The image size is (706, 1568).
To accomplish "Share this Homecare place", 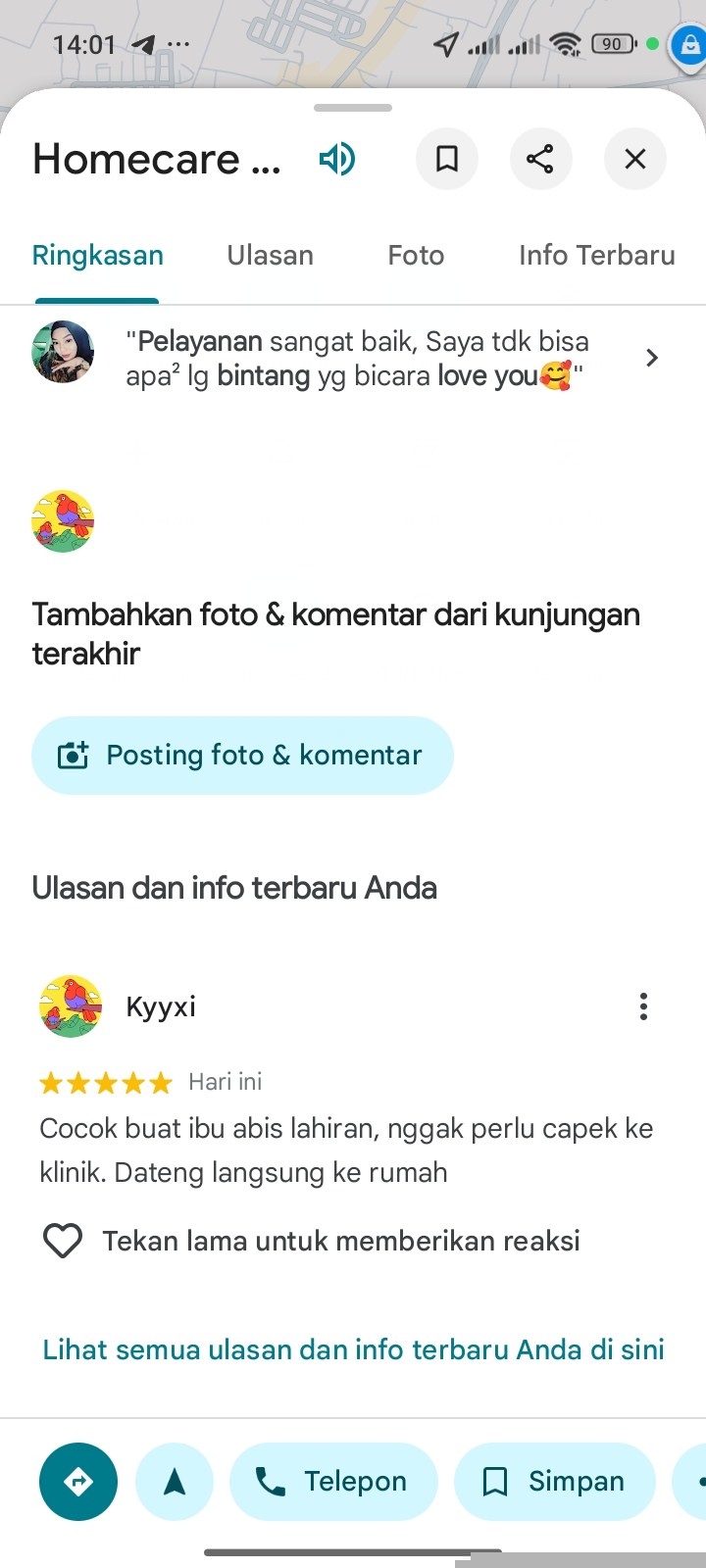I will click(540, 159).
